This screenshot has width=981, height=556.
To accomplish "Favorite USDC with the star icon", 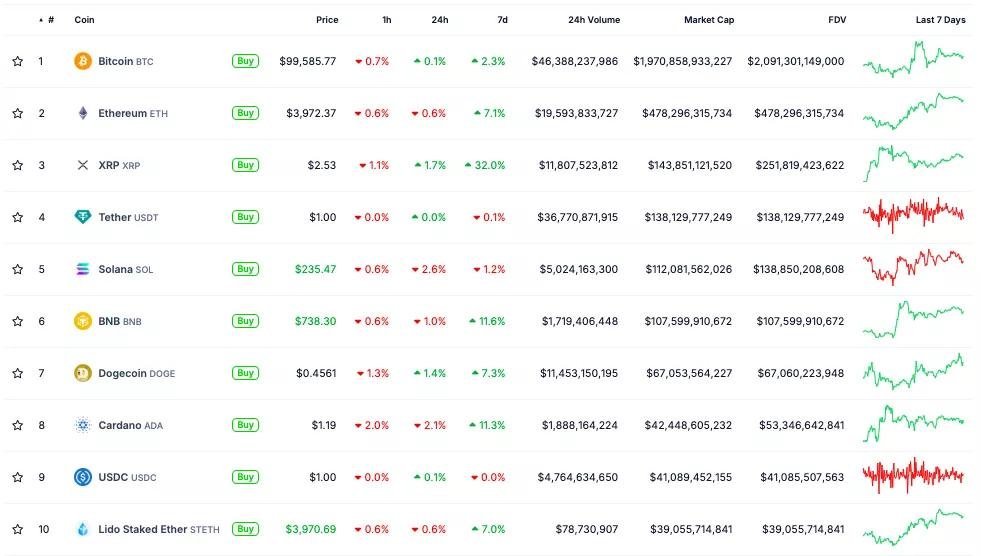I will pos(17,477).
